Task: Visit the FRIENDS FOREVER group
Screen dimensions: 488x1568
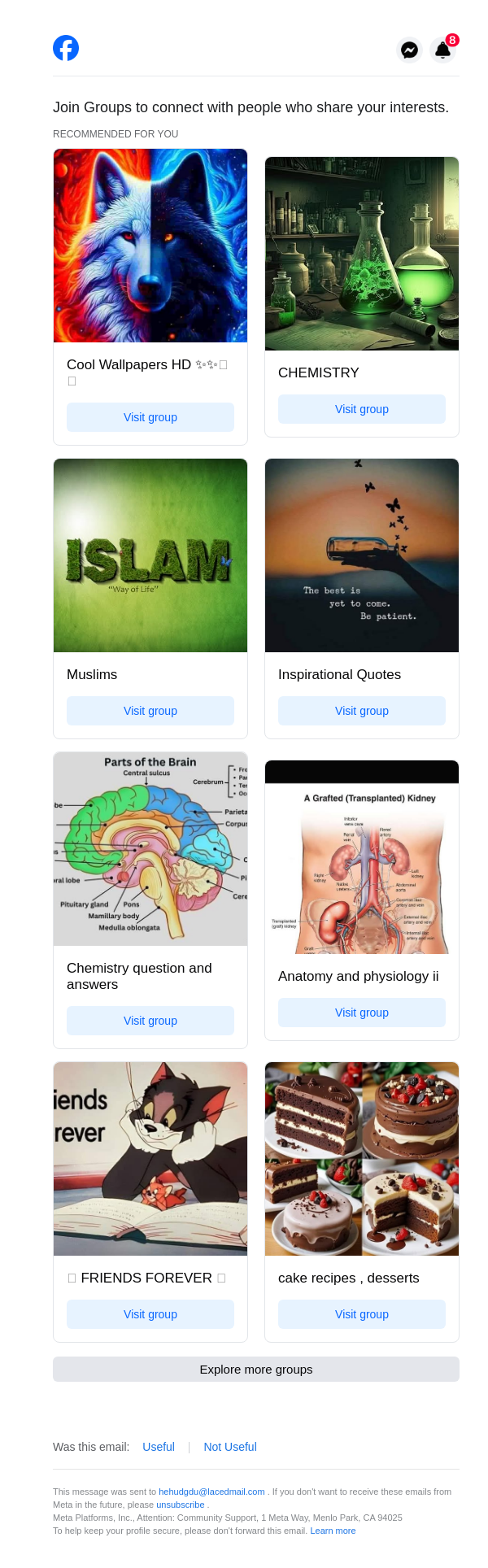Action: click(150, 1314)
